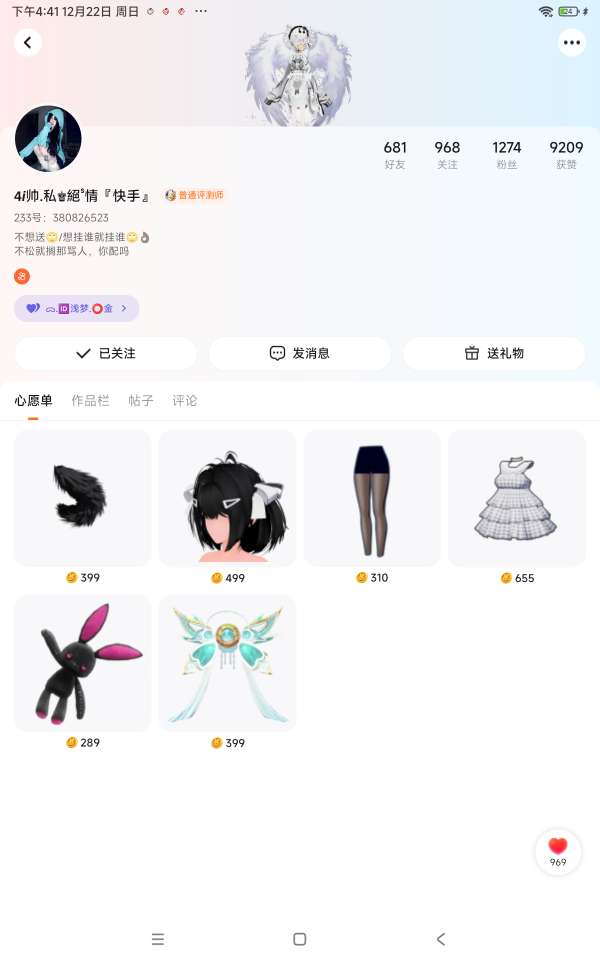View the 好友 friends list
The height and width of the screenshot is (960, 600).
395,155
